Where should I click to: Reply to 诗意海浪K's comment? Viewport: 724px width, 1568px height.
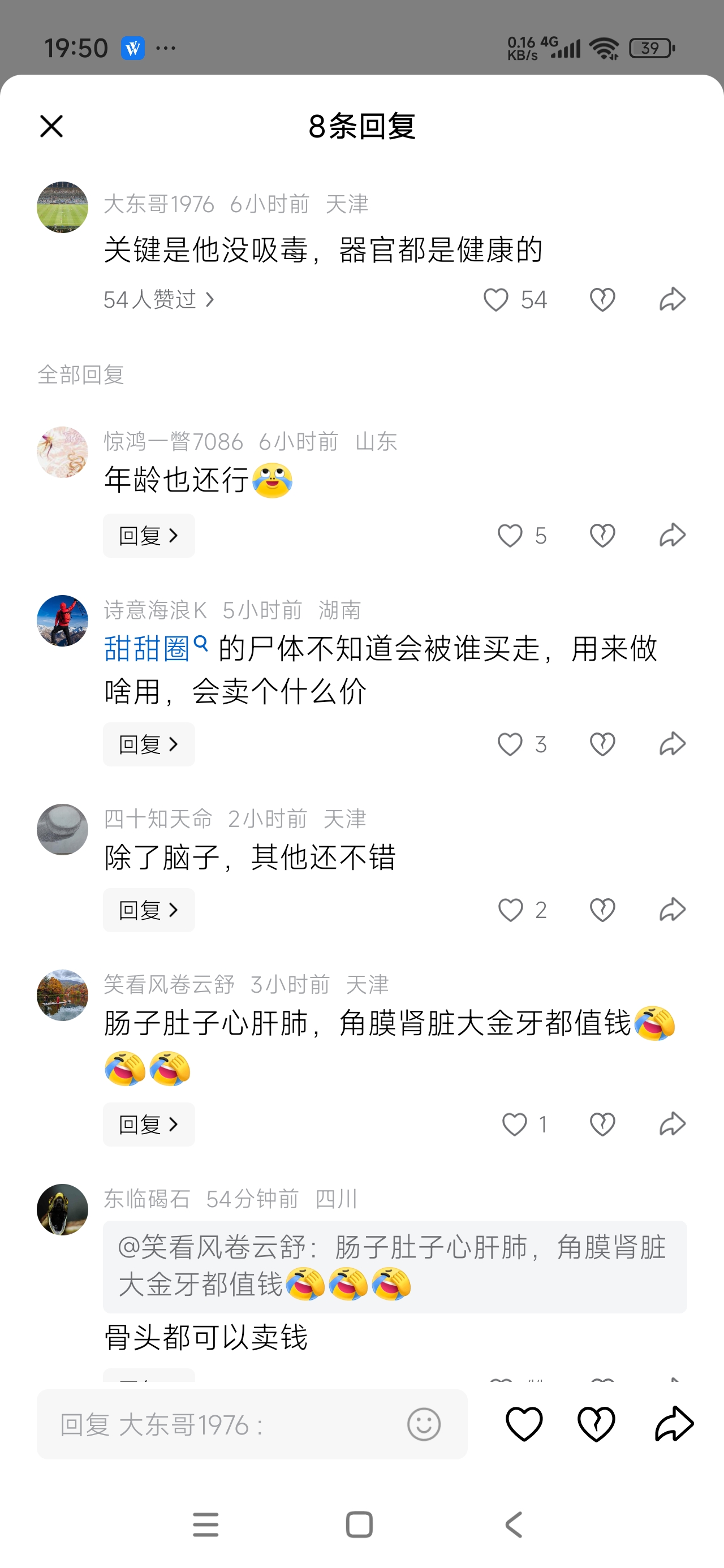[x=149, y=744]
